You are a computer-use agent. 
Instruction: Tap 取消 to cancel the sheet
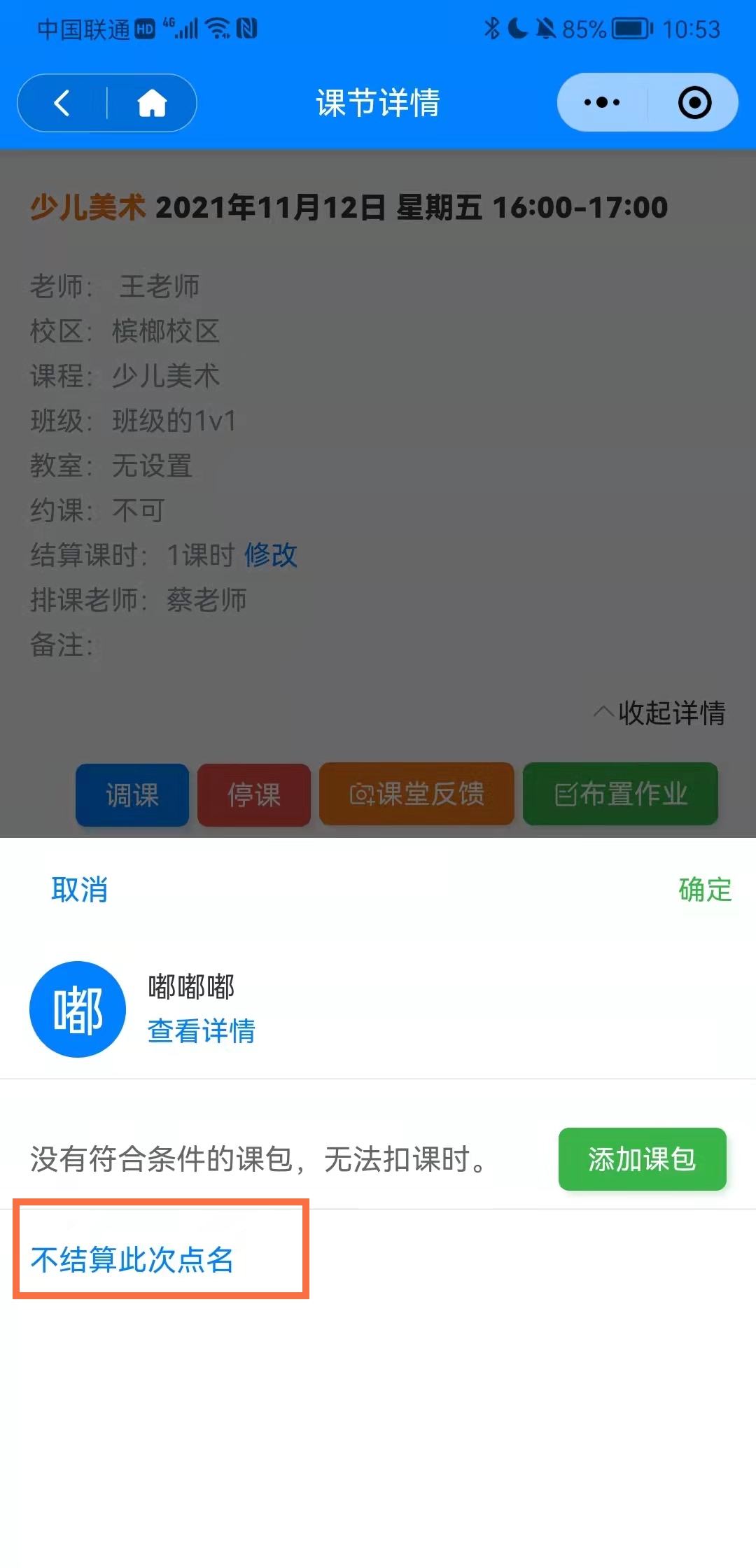tap(79, 890)
